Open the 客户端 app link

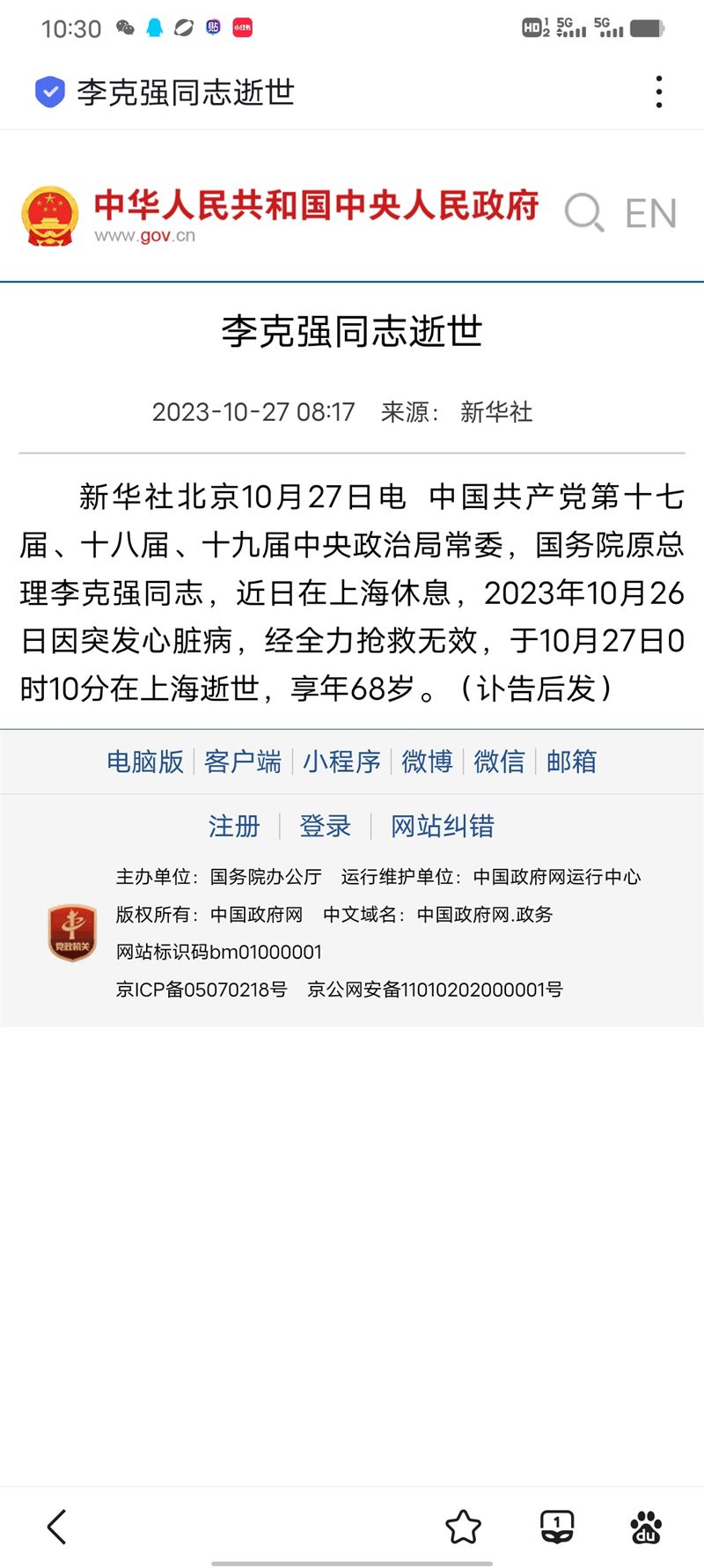(243, 762)
